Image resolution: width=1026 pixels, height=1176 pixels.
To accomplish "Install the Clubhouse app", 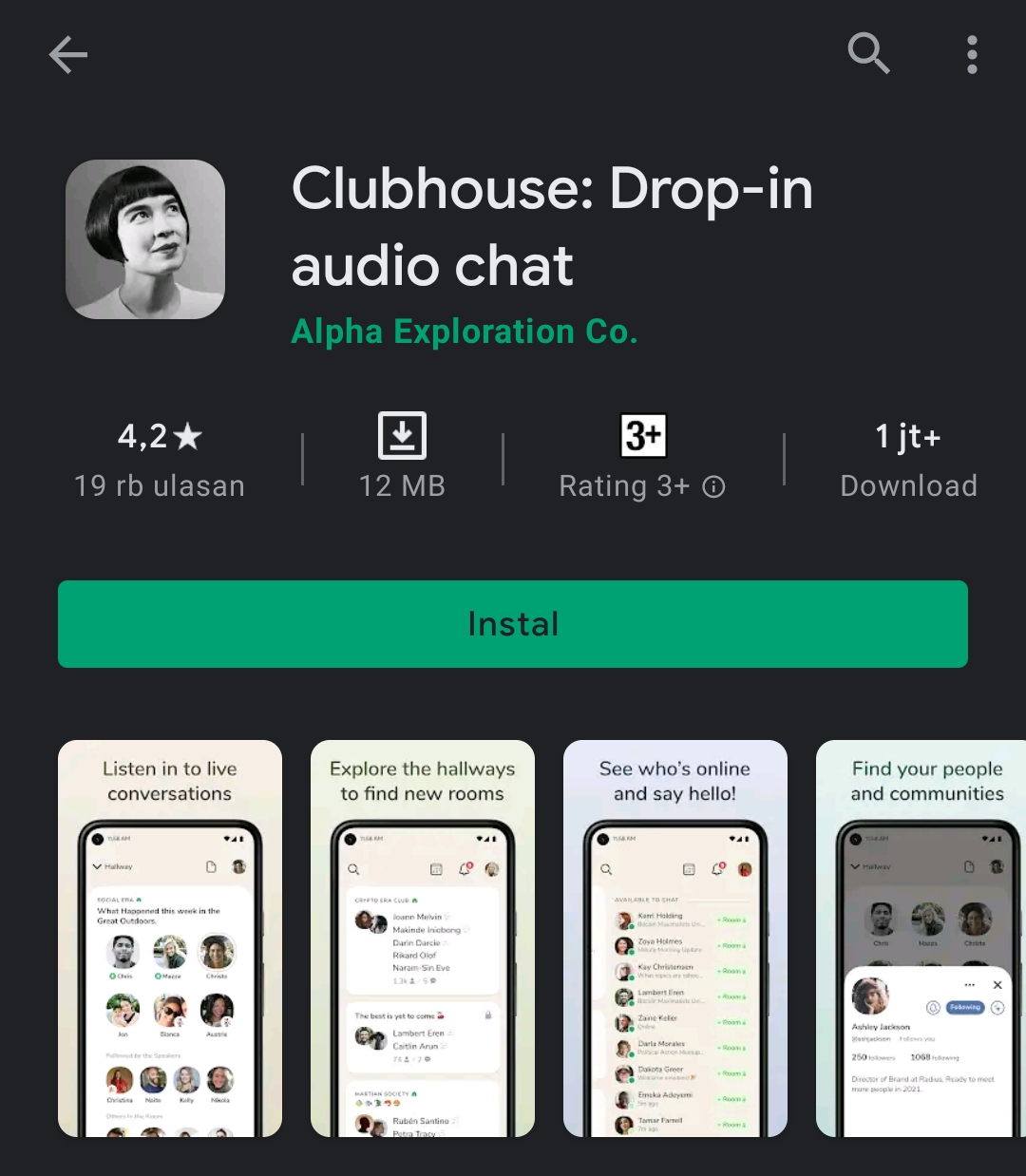I will click(x=513, y=624).
